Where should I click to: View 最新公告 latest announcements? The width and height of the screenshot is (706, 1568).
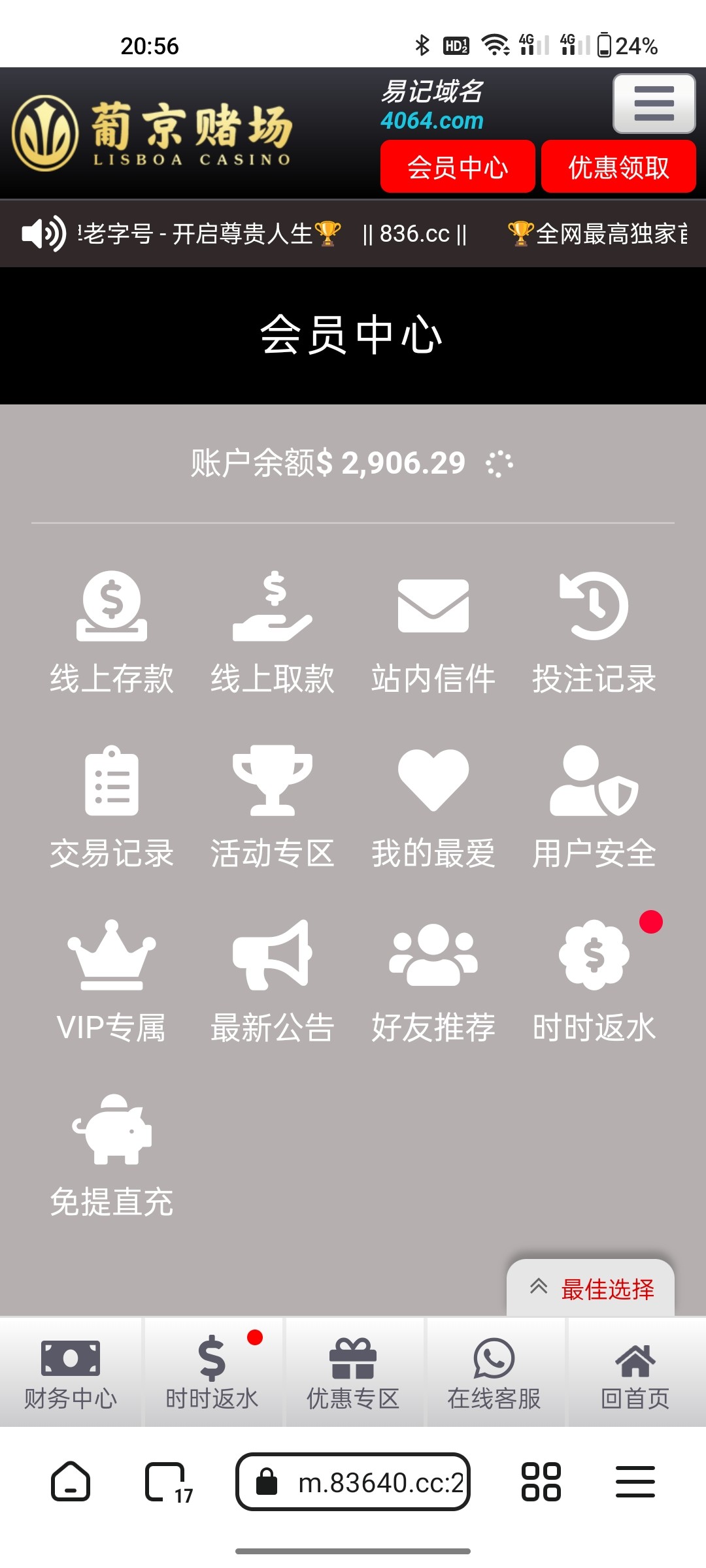(x=273, y=981)
